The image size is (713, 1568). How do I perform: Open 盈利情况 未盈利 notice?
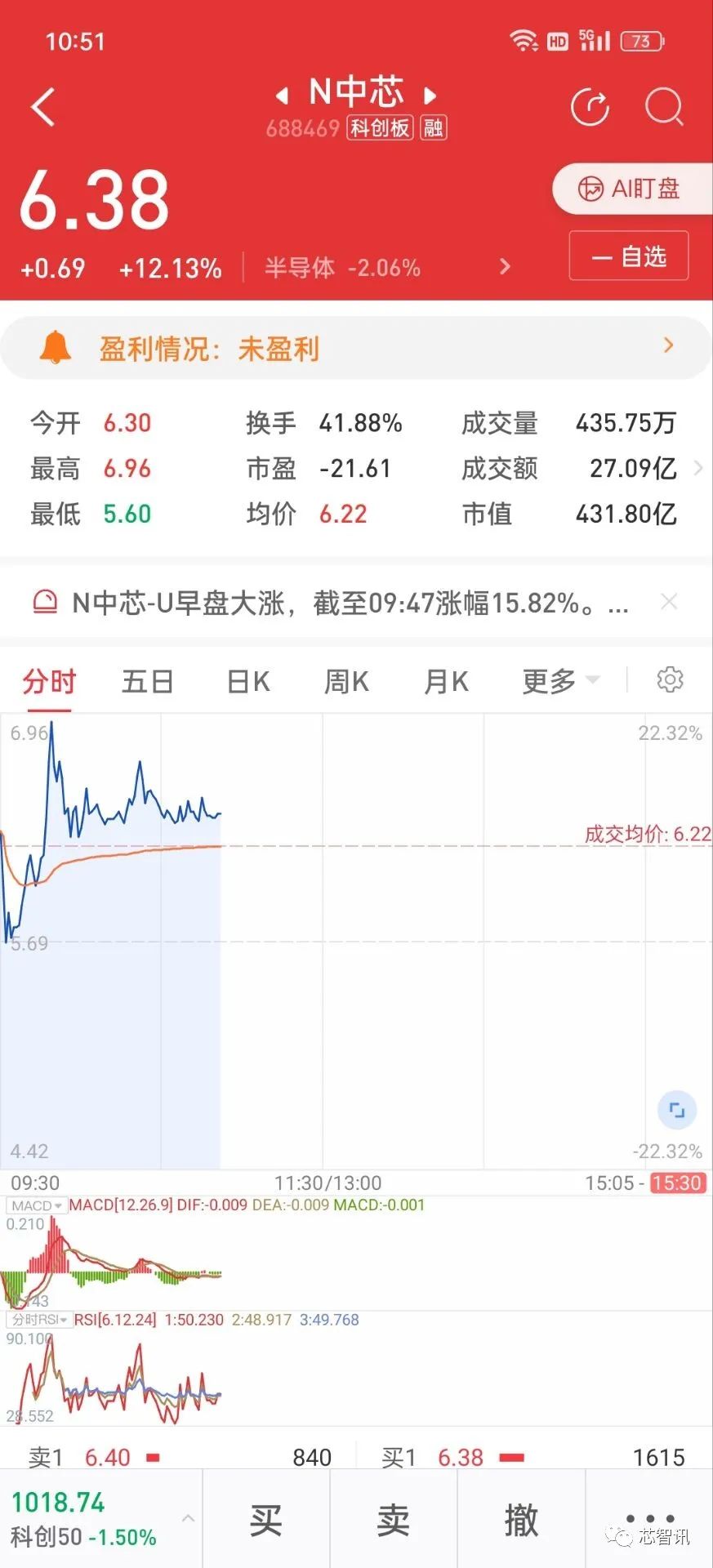click(356, 348)
